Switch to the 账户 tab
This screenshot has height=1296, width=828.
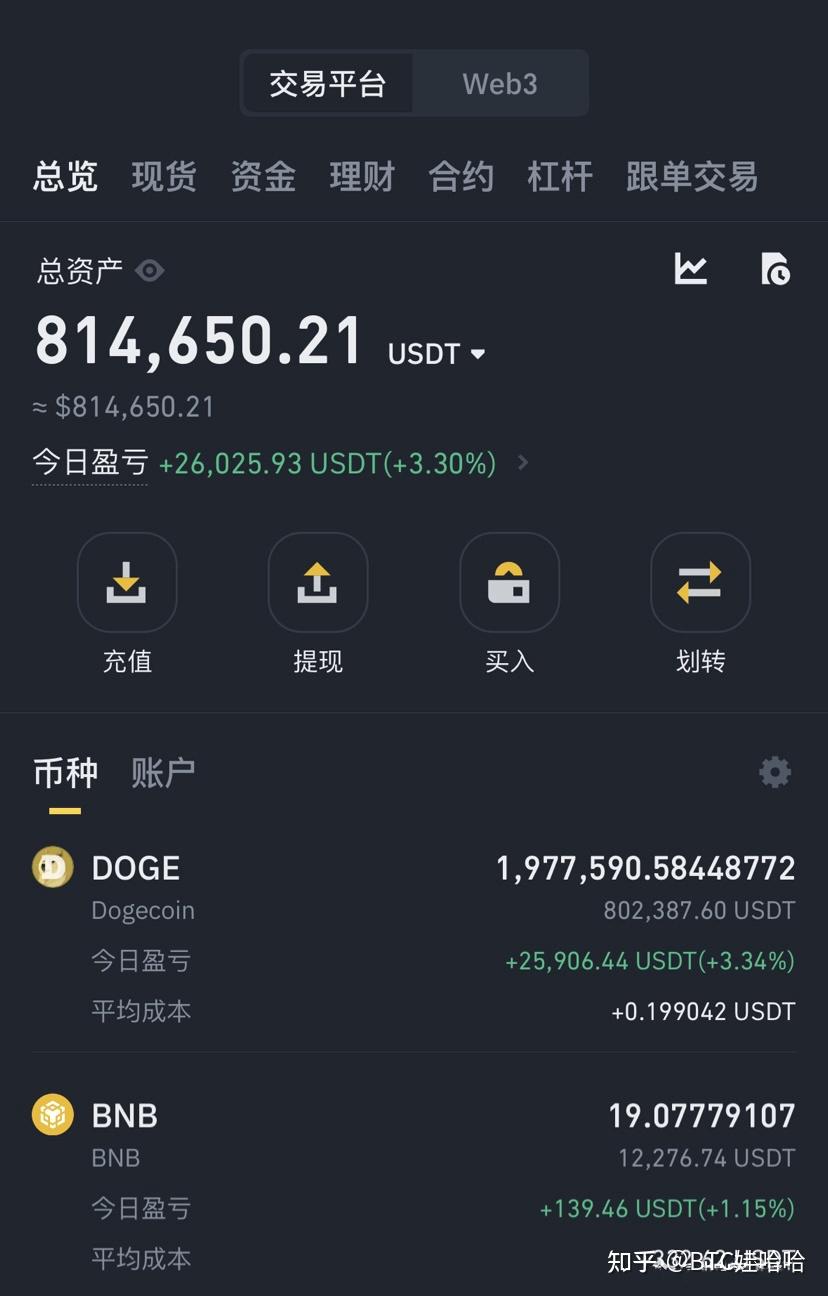(x=163, y=772)
